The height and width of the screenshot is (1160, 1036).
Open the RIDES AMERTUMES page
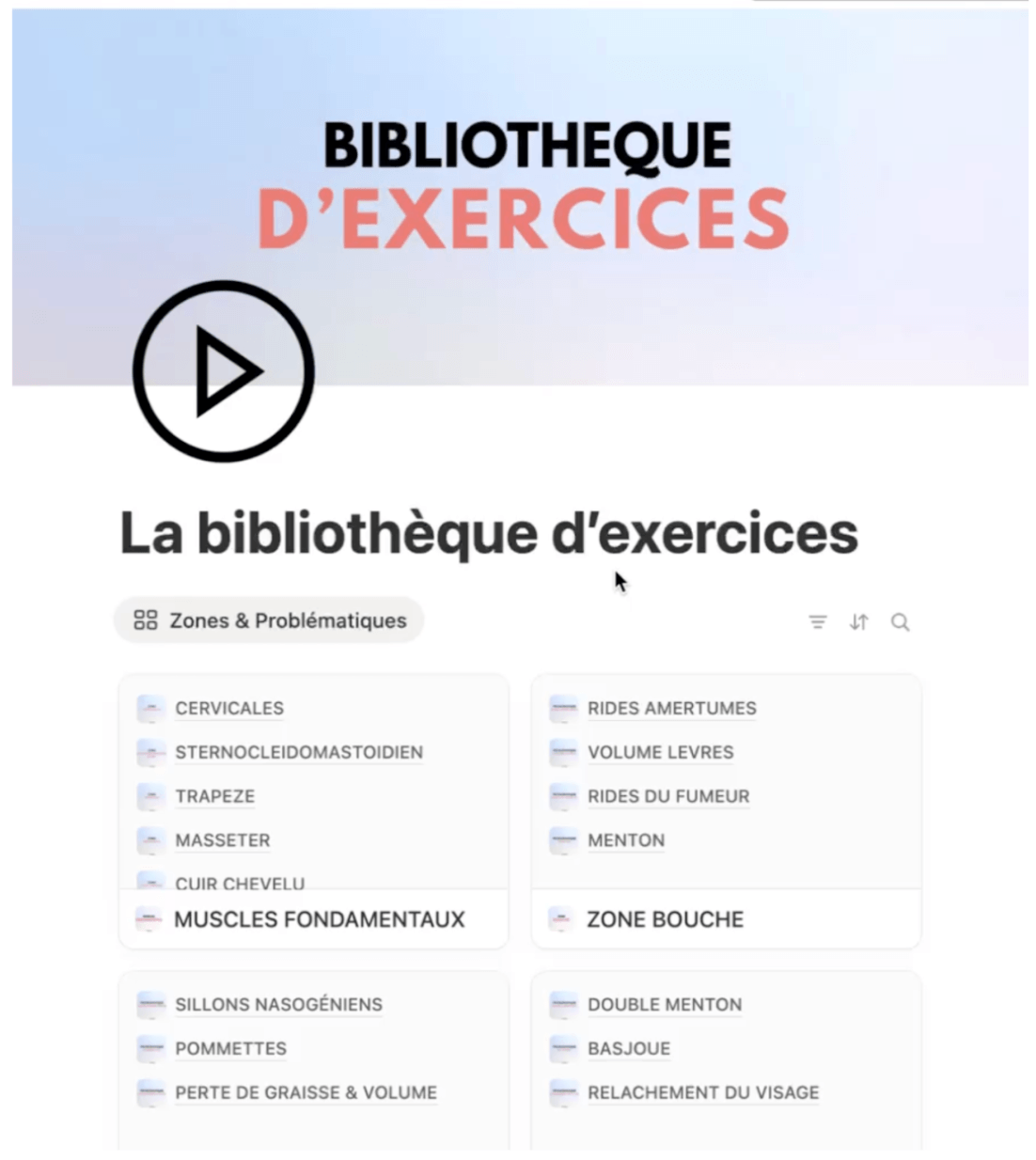[x=671, y=708]
